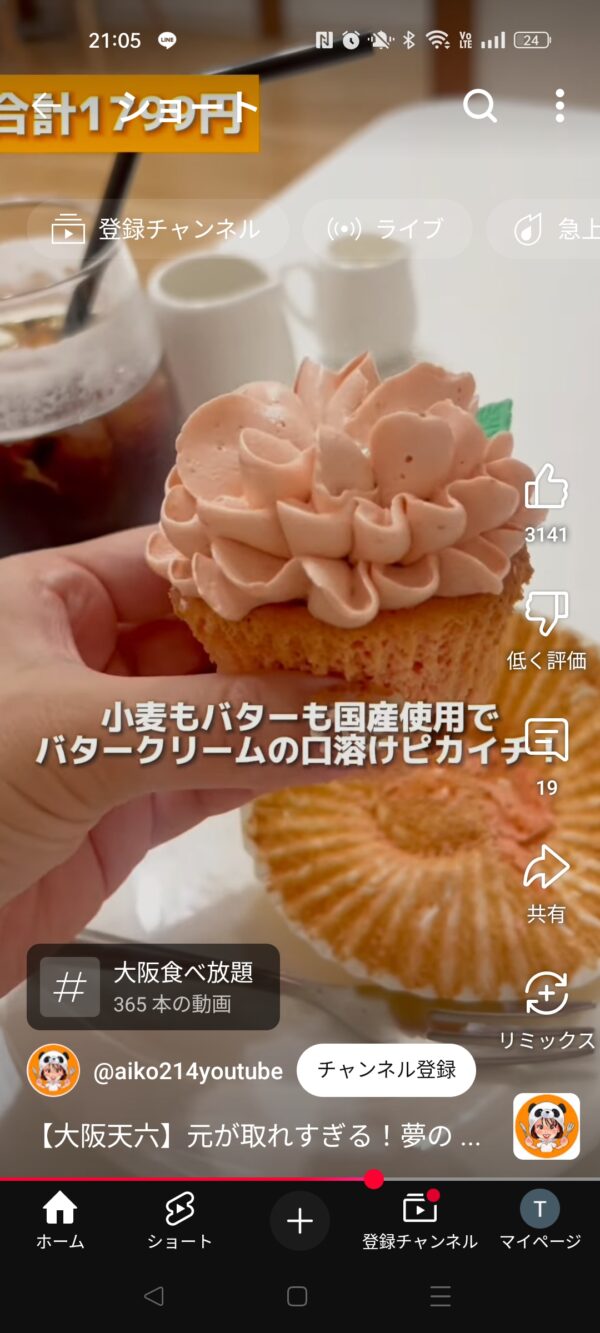
Task: Open the マイページ tab
Action: click(x=540, y=1221)
